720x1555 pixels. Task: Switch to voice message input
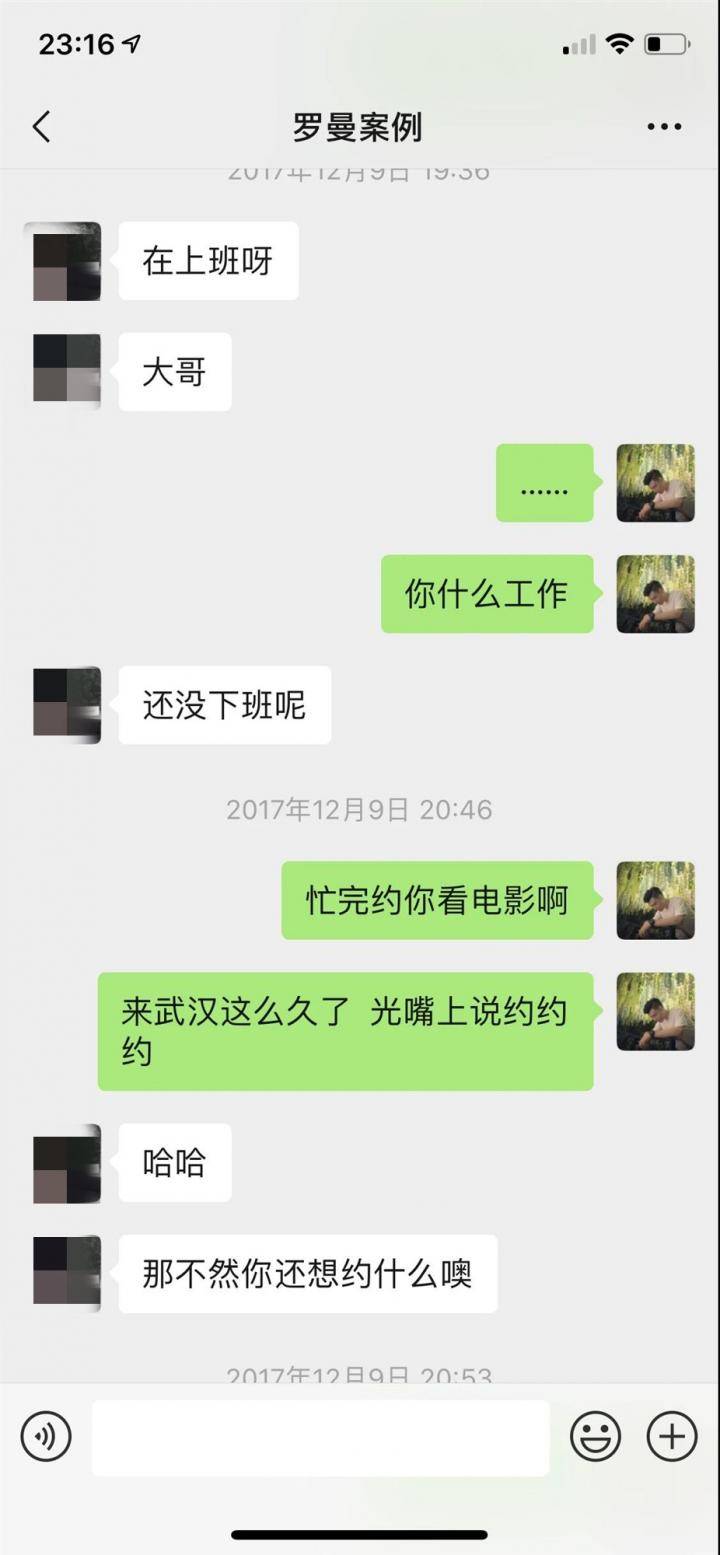coord(46,1437)
